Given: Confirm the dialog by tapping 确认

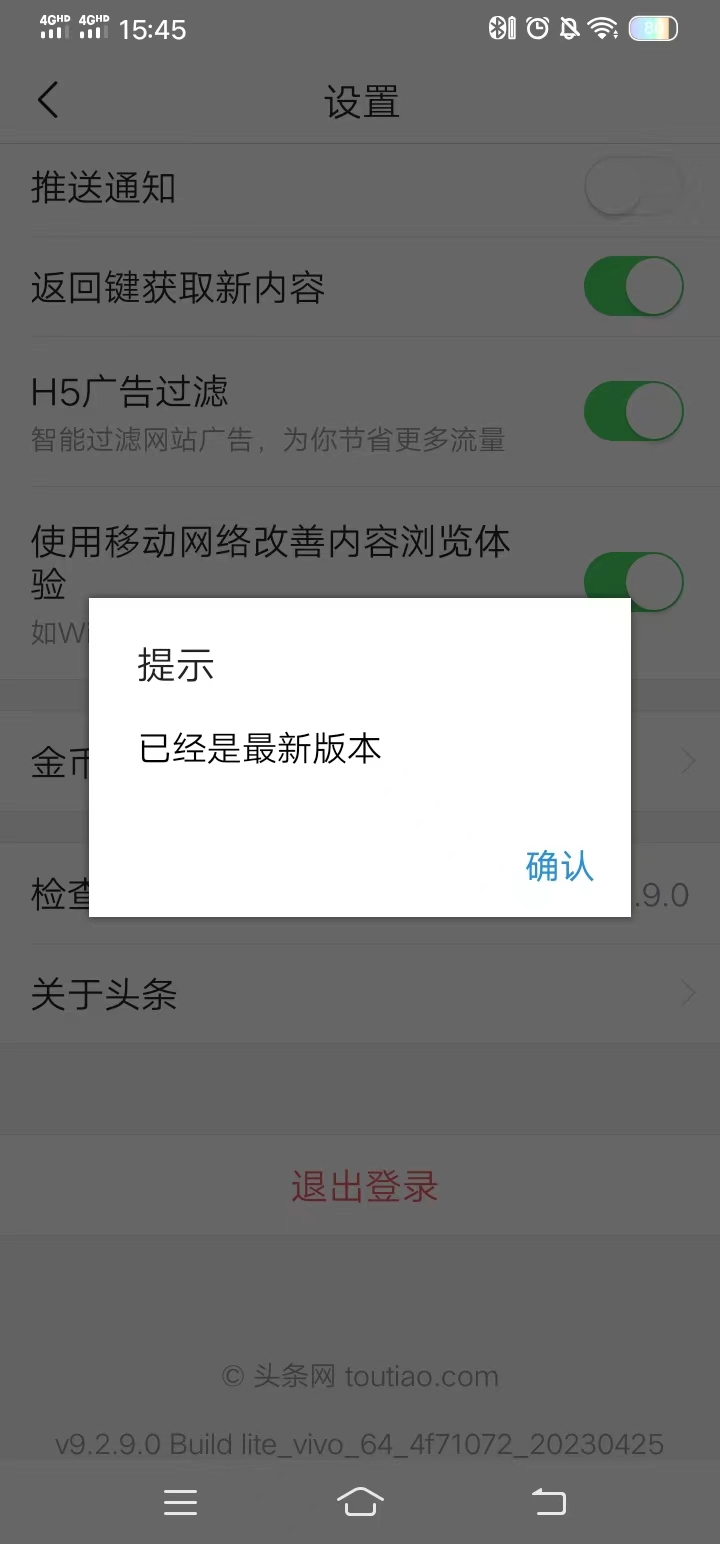Looking at the screenshot, I should click(558, 867).
